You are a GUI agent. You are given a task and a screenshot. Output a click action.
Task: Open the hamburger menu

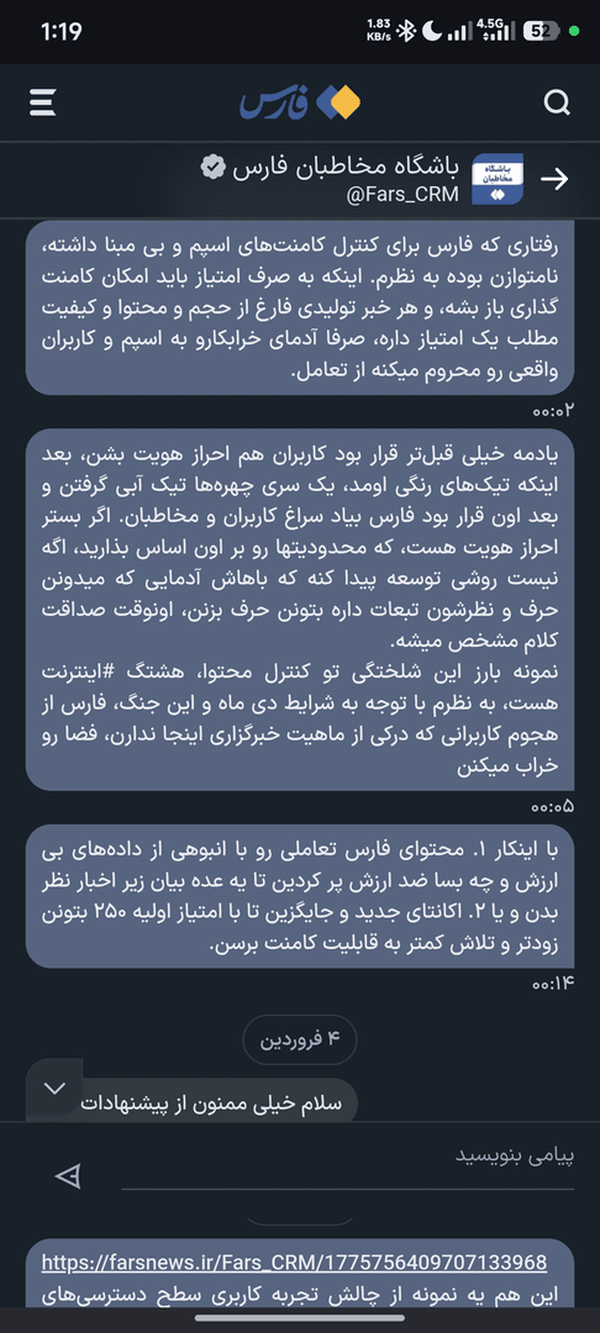pos(43,102)
